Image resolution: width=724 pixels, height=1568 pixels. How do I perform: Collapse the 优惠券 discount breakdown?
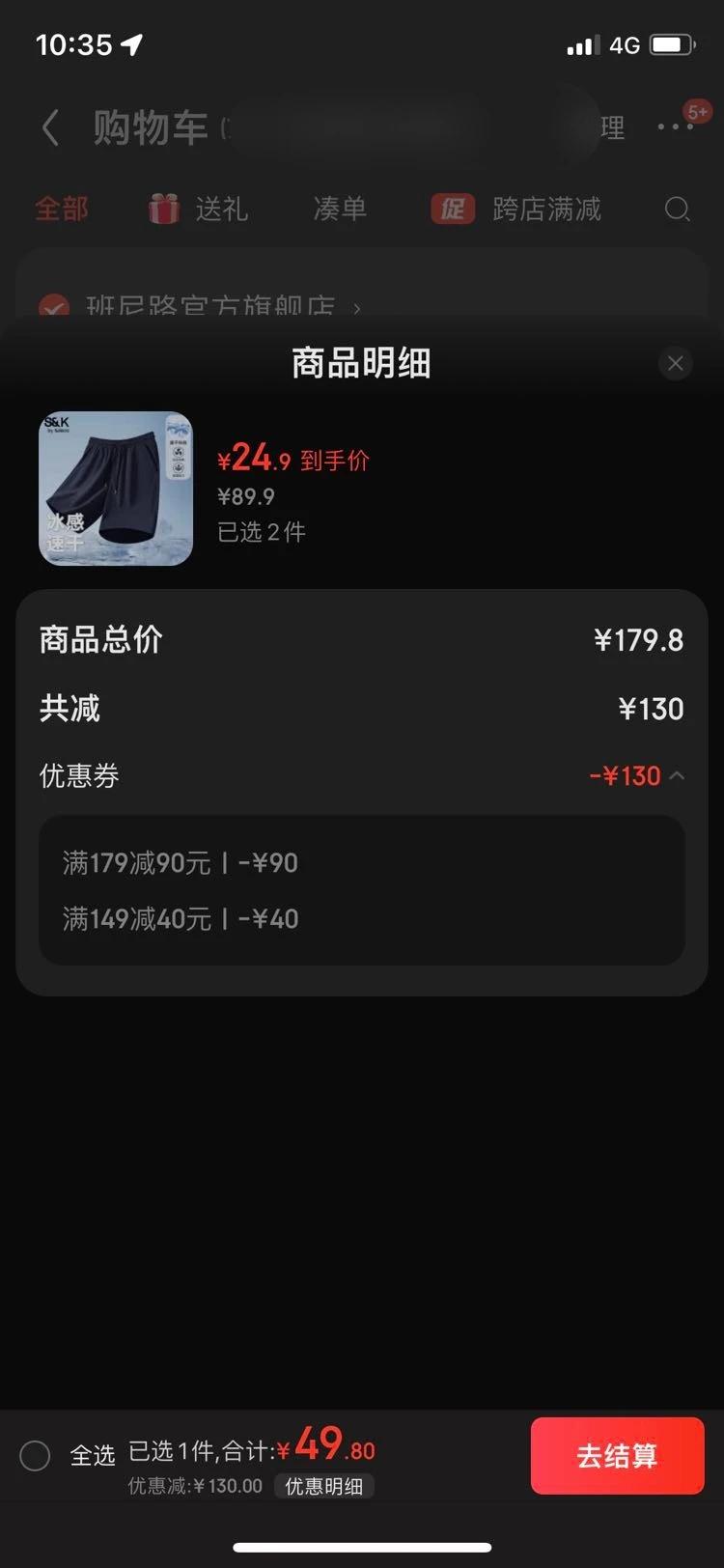[677, 775]
